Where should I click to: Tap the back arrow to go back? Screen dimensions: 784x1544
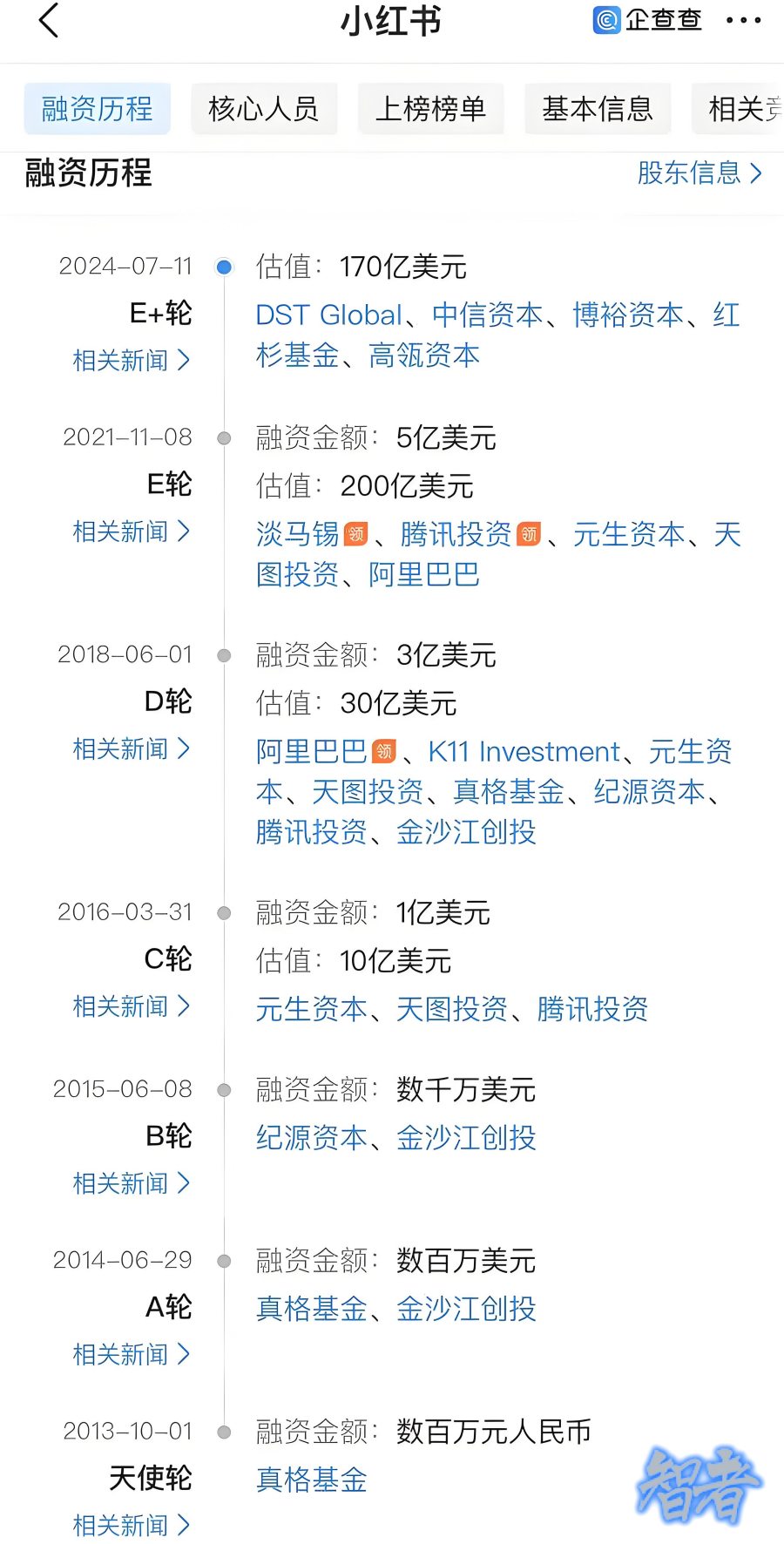click(x=48, y=19)
